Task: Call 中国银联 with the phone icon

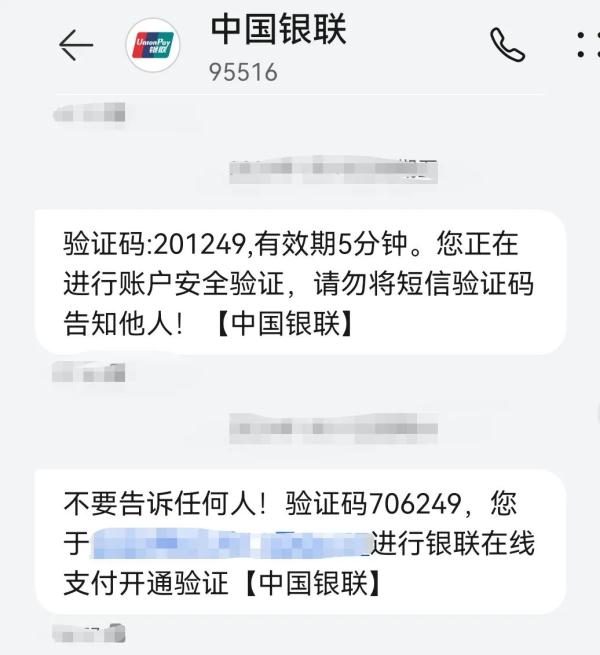Action: pyautogui.click(x=507, y=45)
